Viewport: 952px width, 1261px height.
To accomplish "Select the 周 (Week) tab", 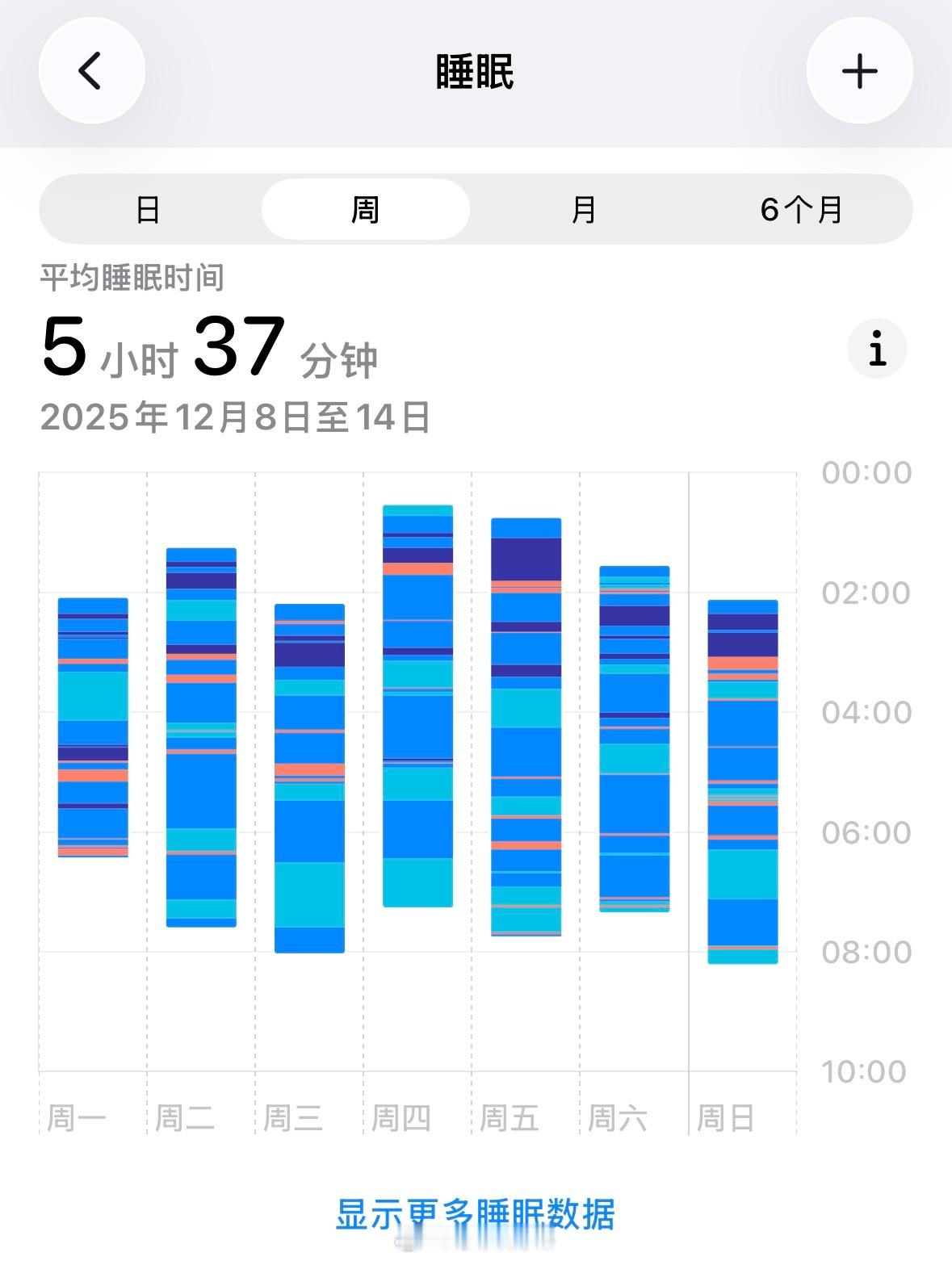I will point(365,208).
